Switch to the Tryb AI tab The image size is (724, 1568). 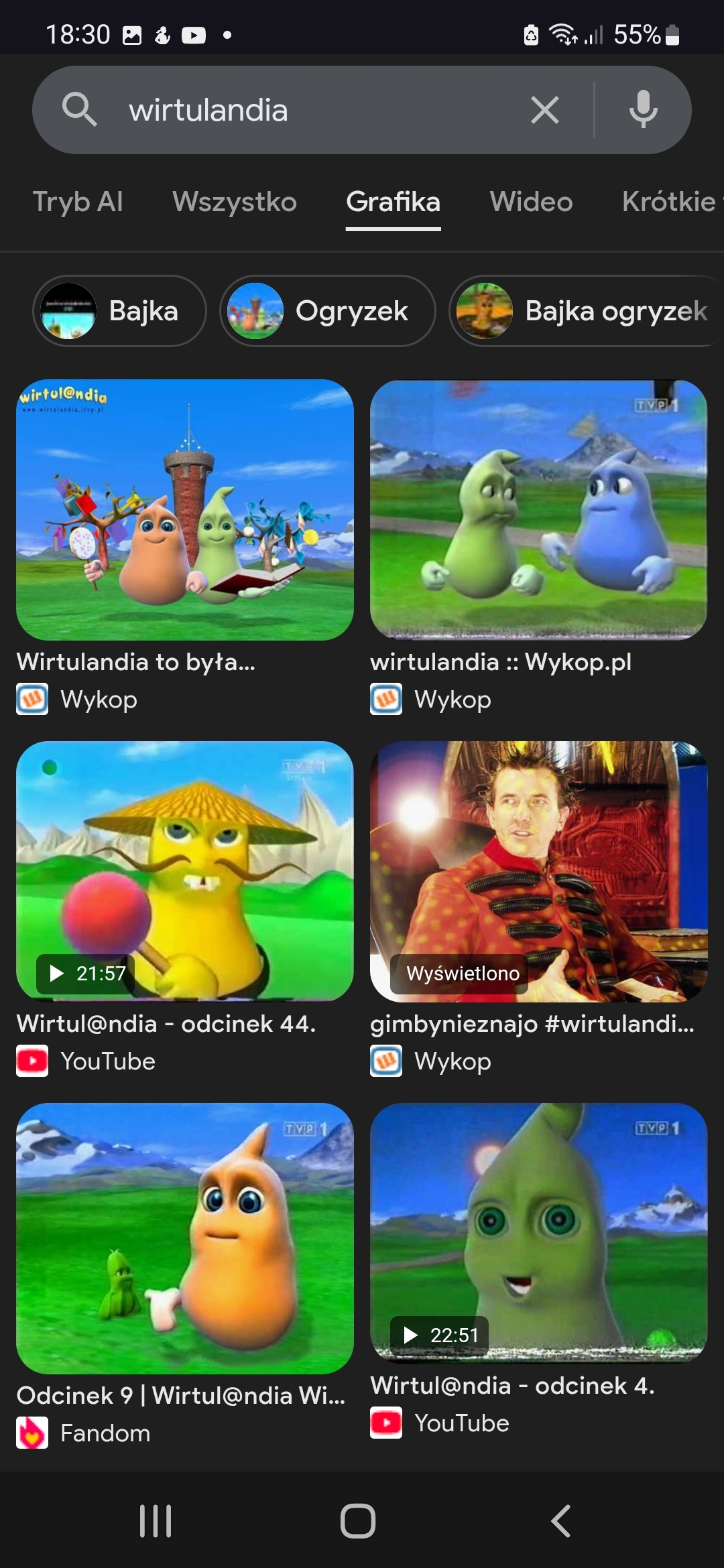click(x=78, y=202)
